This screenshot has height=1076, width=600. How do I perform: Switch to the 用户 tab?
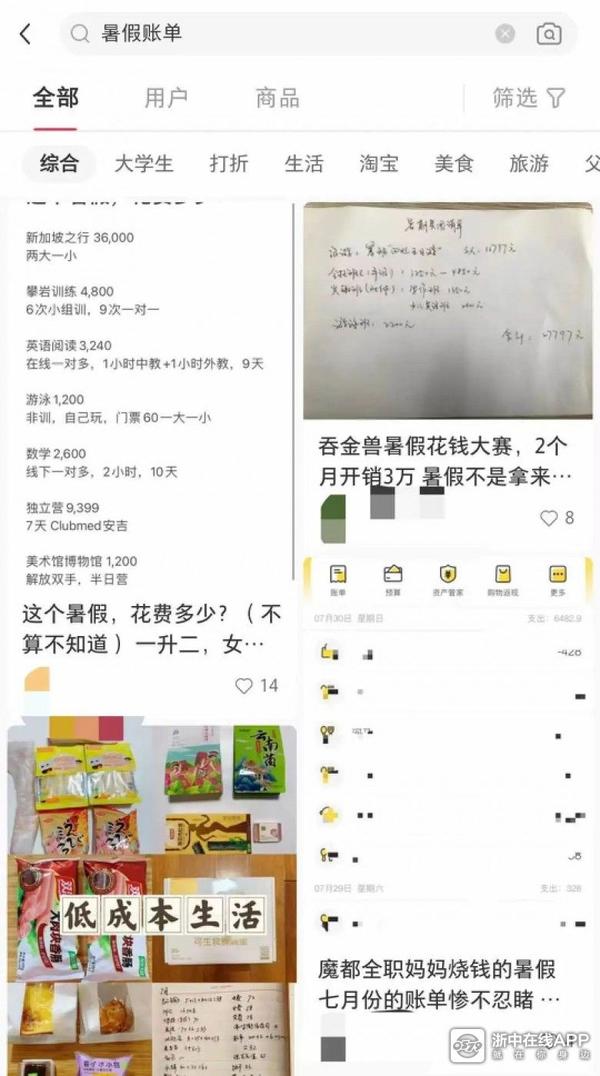click(166, 98)
